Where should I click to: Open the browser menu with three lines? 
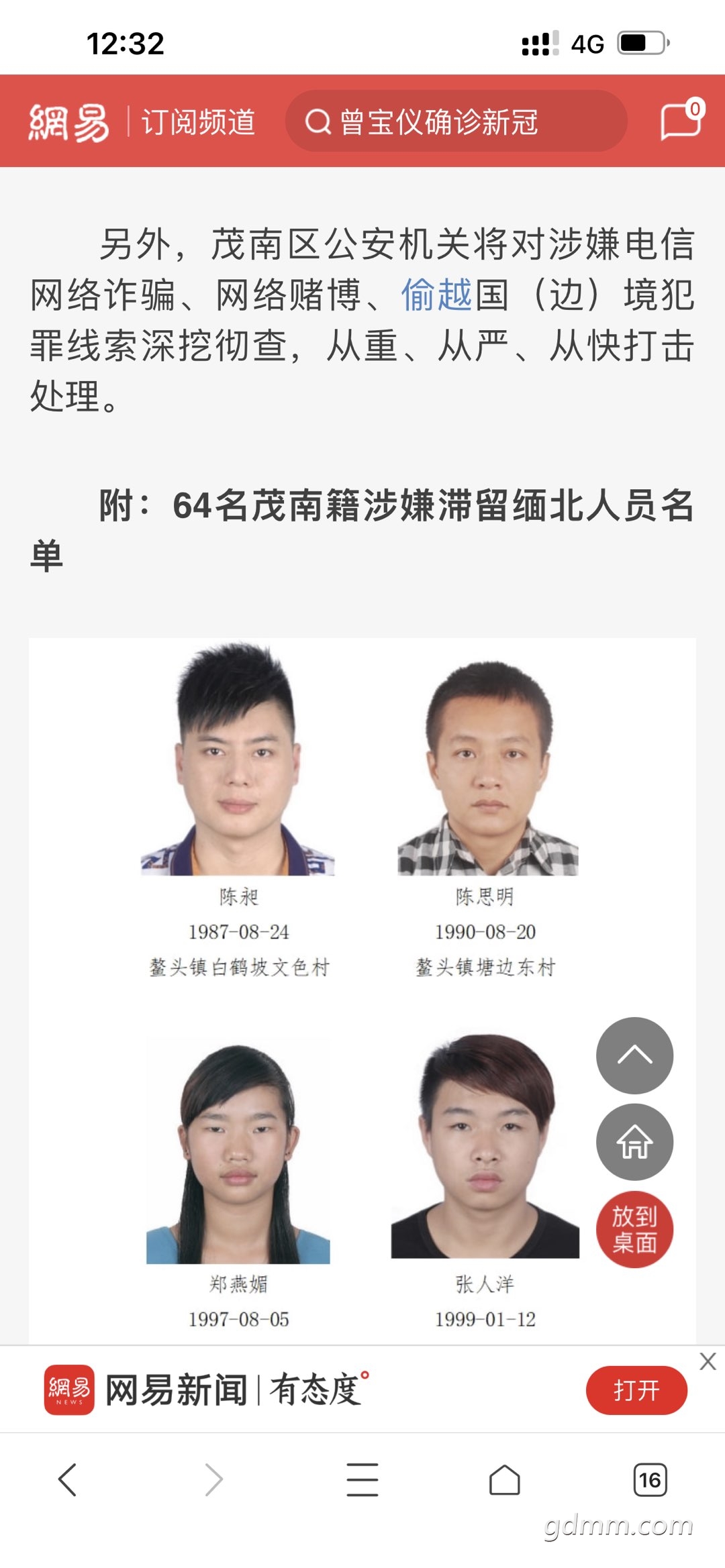click(362, 1479)
